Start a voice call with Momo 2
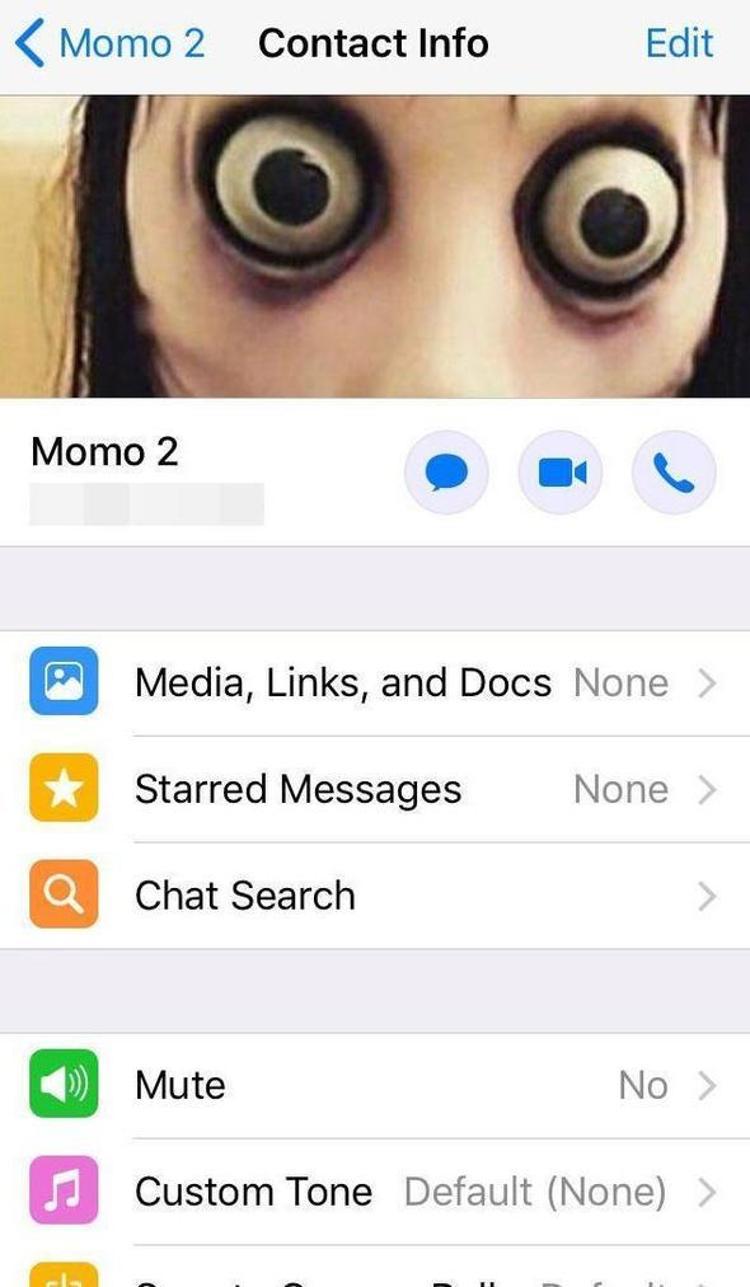This screenshot has width=750, height=1287. [x=674, y=473]
